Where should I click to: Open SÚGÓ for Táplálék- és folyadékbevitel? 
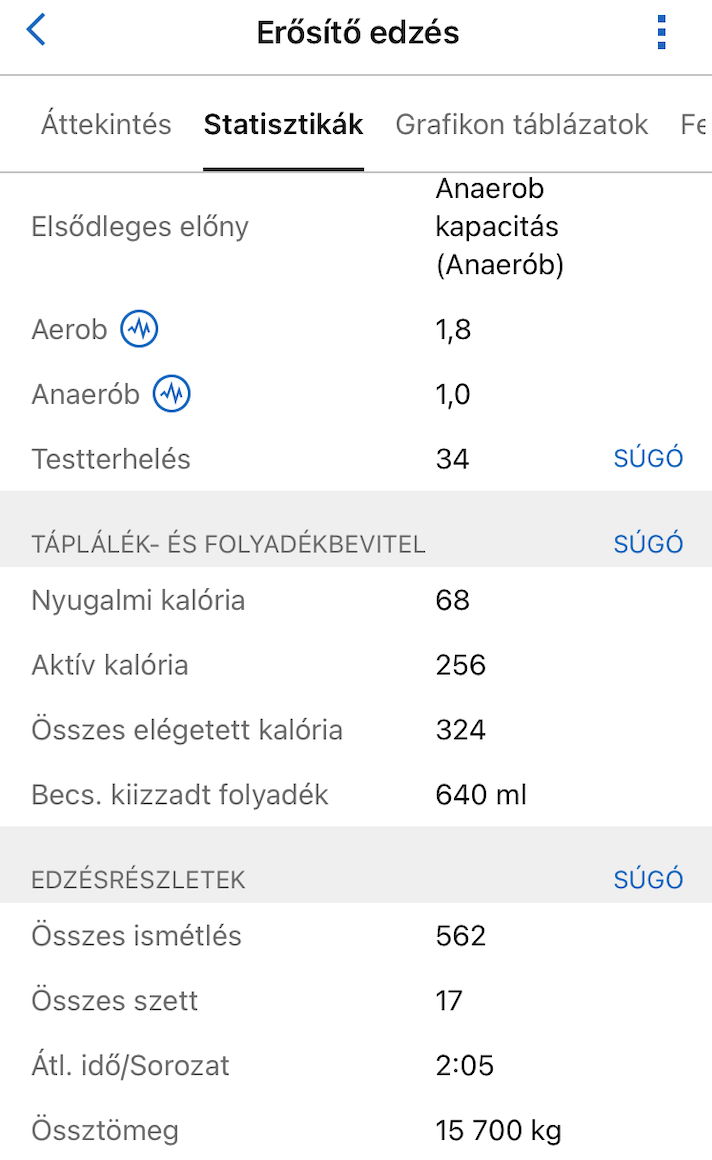(648, 544)
